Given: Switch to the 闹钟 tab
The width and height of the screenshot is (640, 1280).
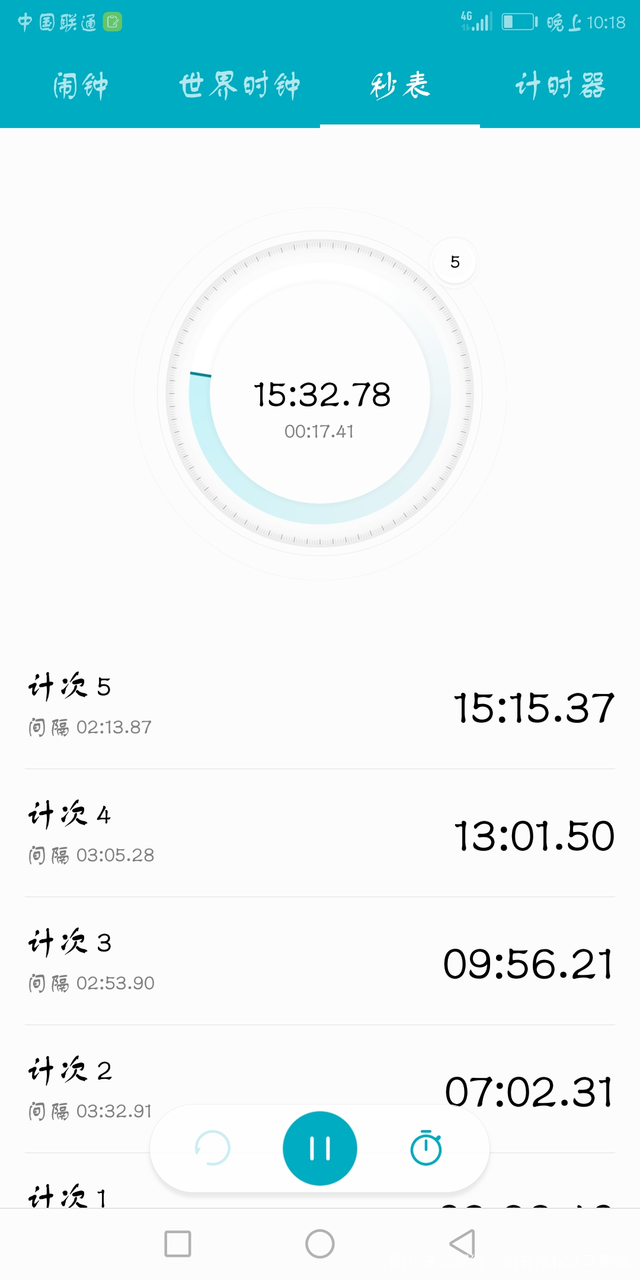Looking at the screenshot, I should (x=80, y=86).
